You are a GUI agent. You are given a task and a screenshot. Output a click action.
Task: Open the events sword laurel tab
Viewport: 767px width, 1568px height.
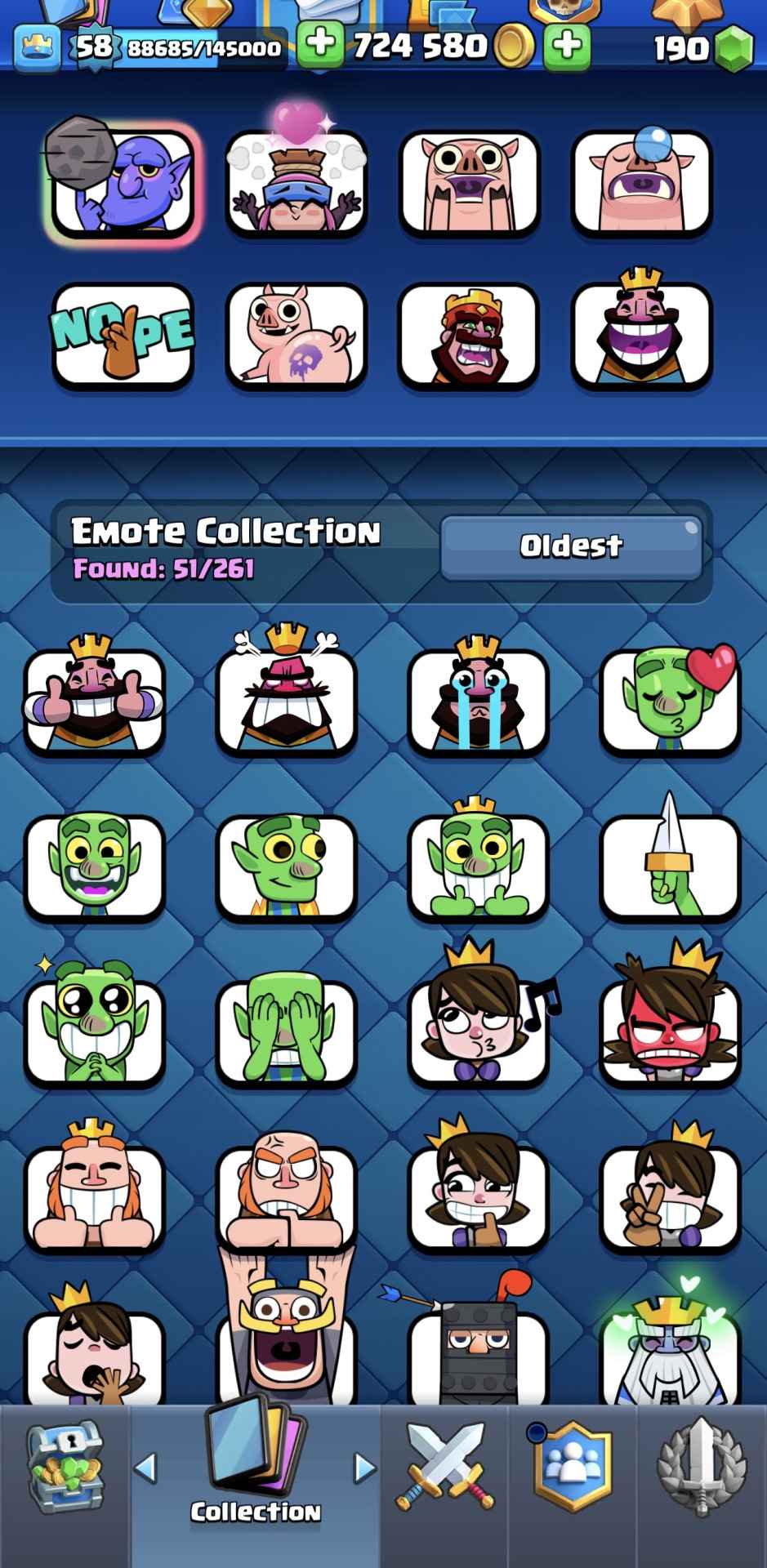(702, 1467)
